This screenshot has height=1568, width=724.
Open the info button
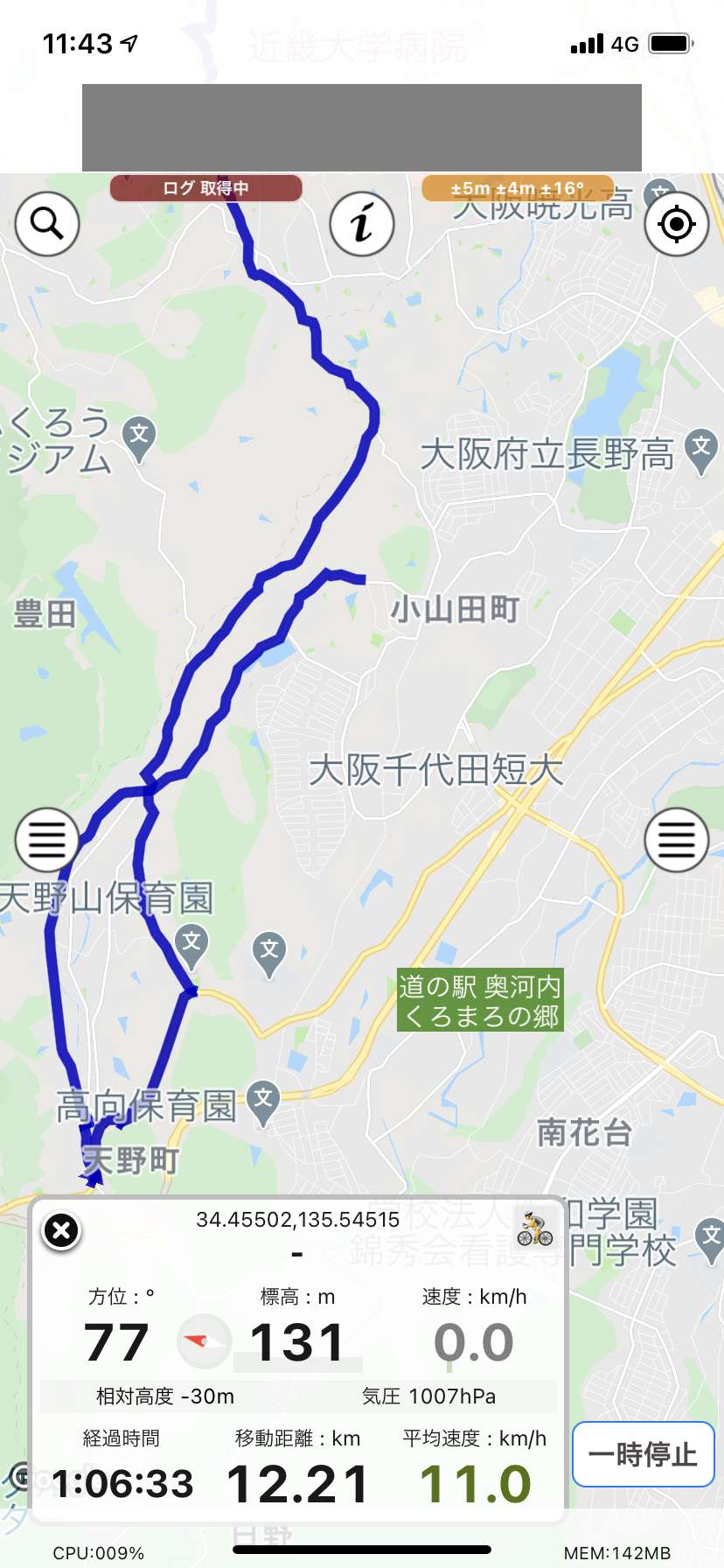pos(362,224)
